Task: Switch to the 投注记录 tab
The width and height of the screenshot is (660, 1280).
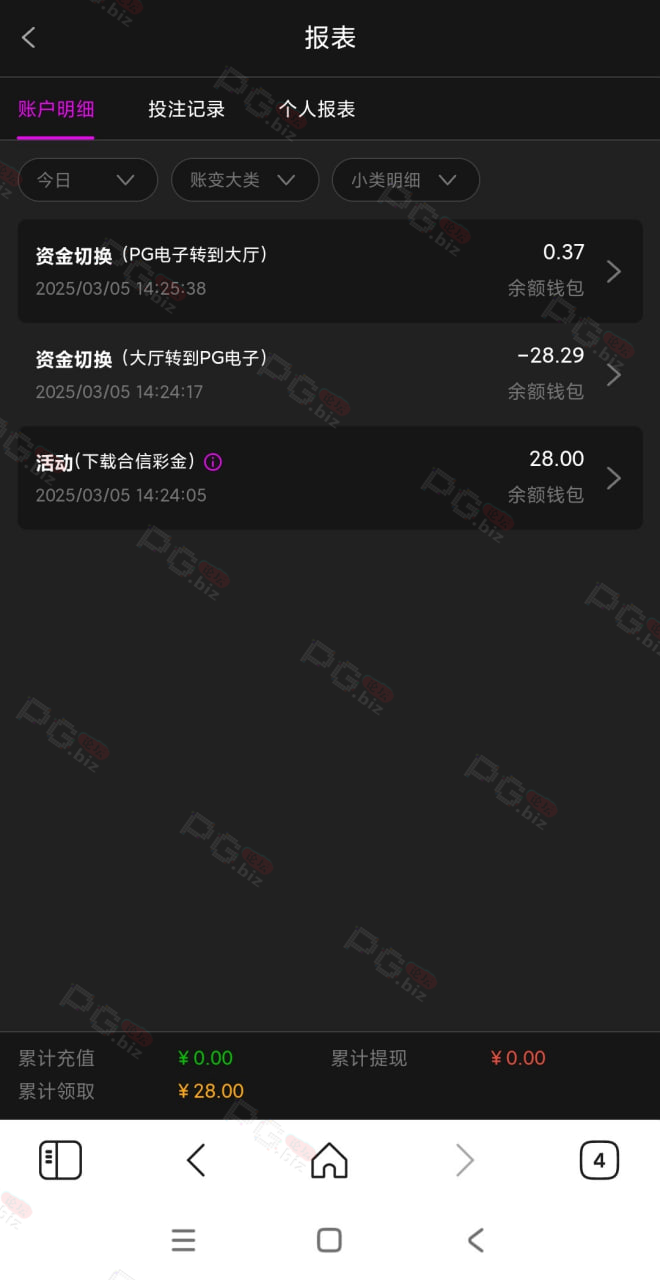Action: tap(187, 109)
